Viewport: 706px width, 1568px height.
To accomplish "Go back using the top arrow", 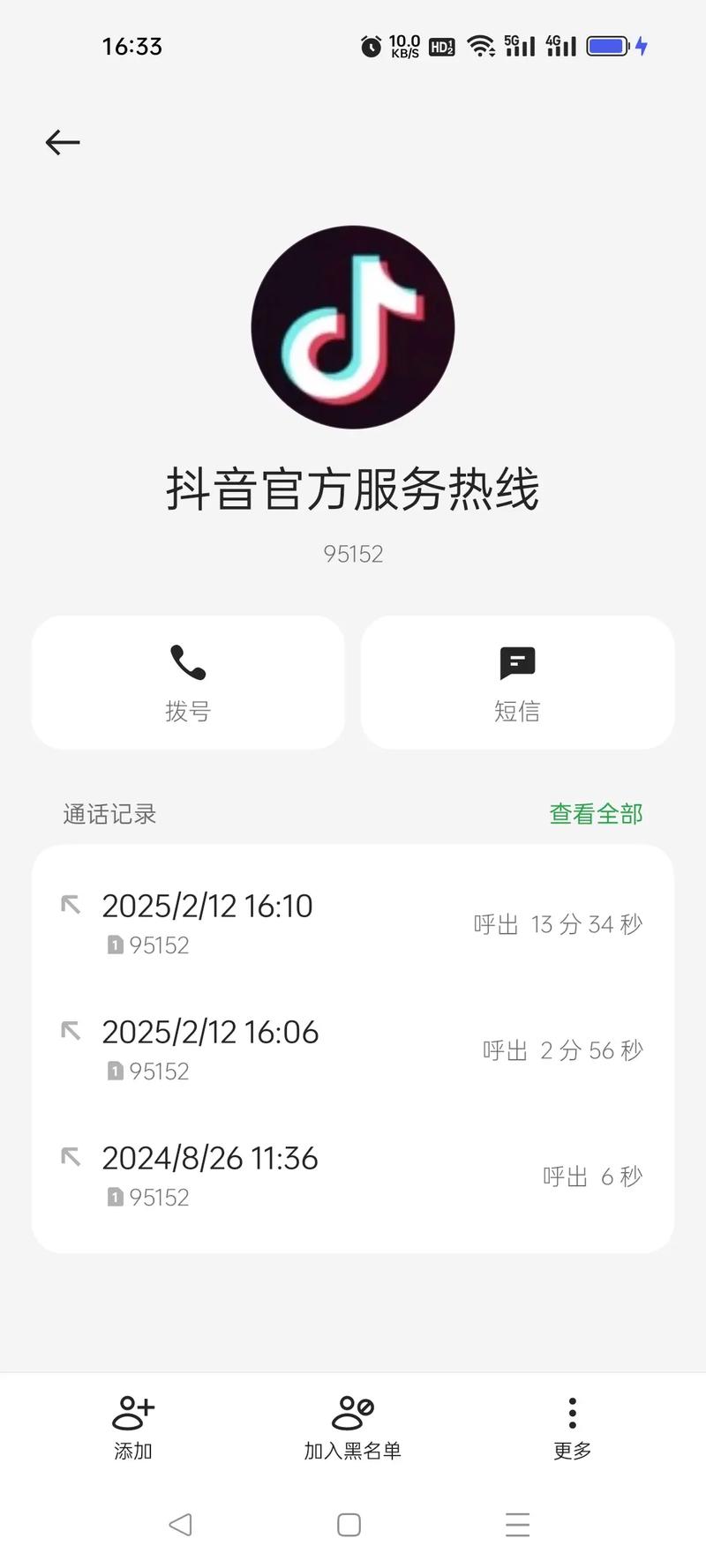I will click(x=63, y=142).
